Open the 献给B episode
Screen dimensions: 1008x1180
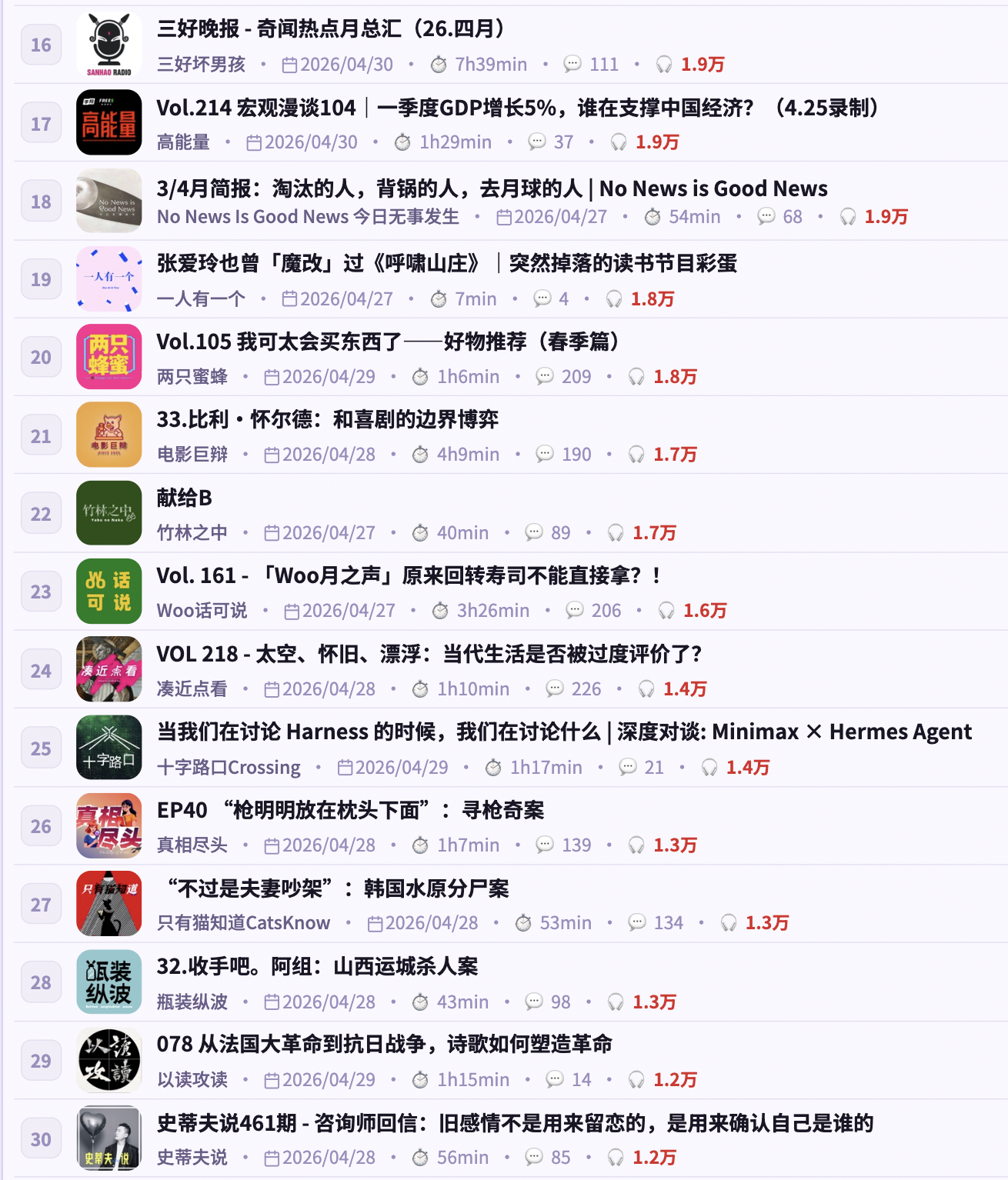tap(185, 498)
